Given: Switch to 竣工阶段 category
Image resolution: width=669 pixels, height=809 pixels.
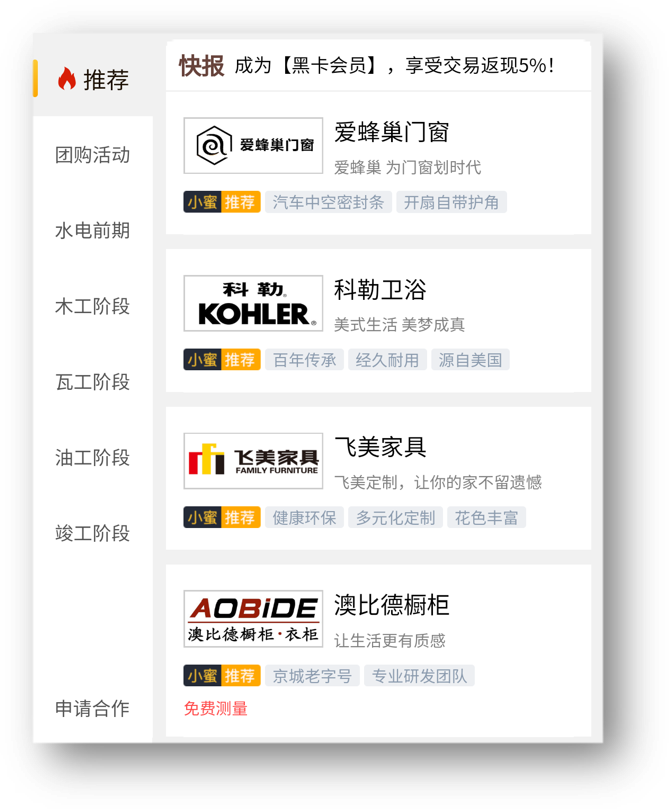Looking at the screenshot, I should click(92, 533).
